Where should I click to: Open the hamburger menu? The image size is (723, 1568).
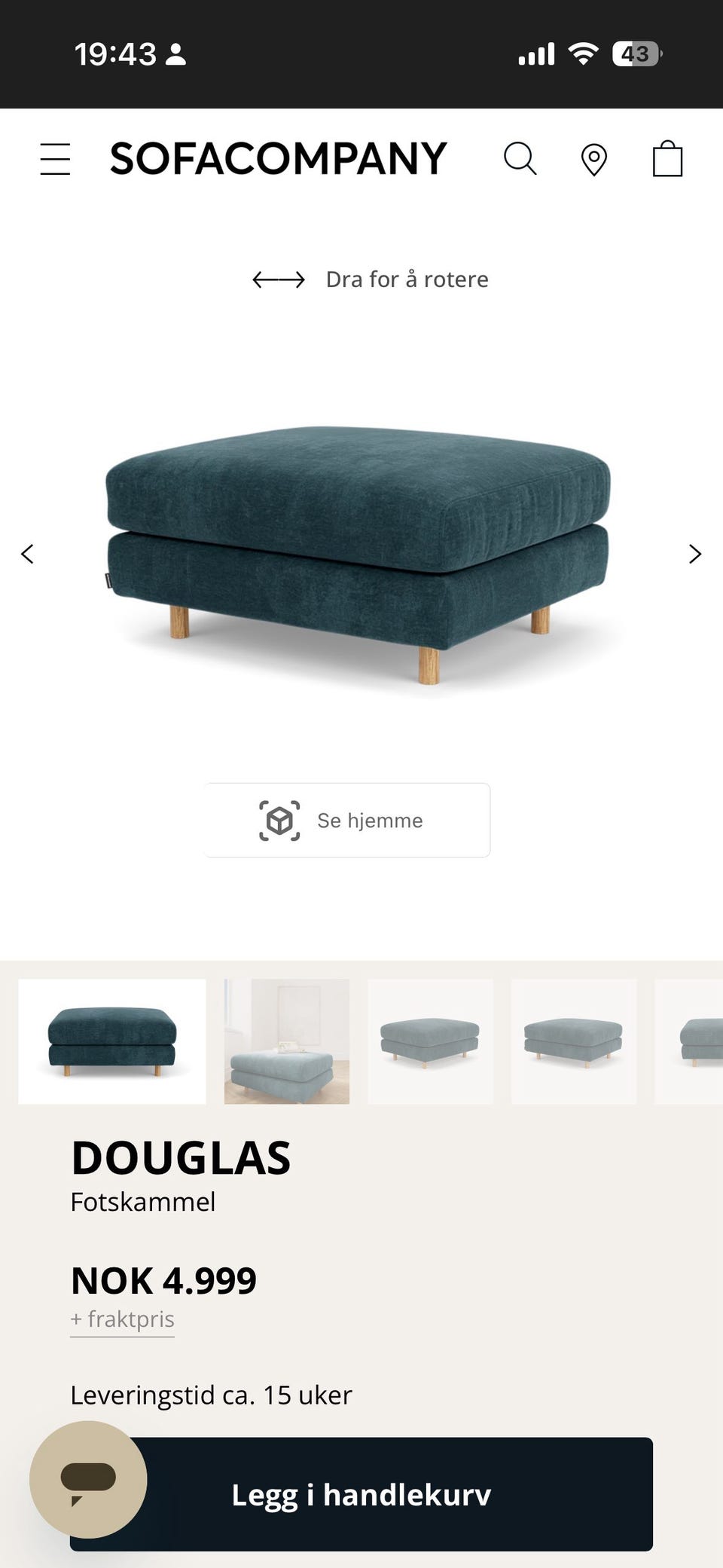tap(55, 159)
